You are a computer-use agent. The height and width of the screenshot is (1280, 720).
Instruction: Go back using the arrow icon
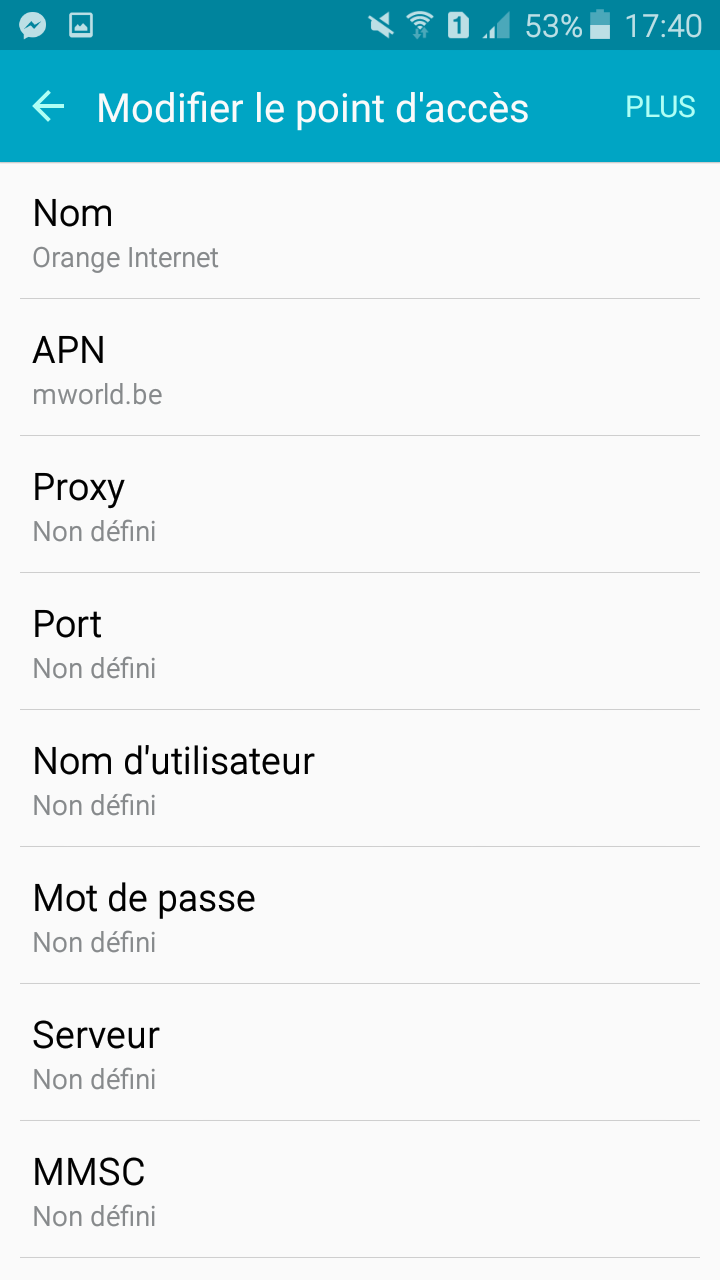(48, 107)
